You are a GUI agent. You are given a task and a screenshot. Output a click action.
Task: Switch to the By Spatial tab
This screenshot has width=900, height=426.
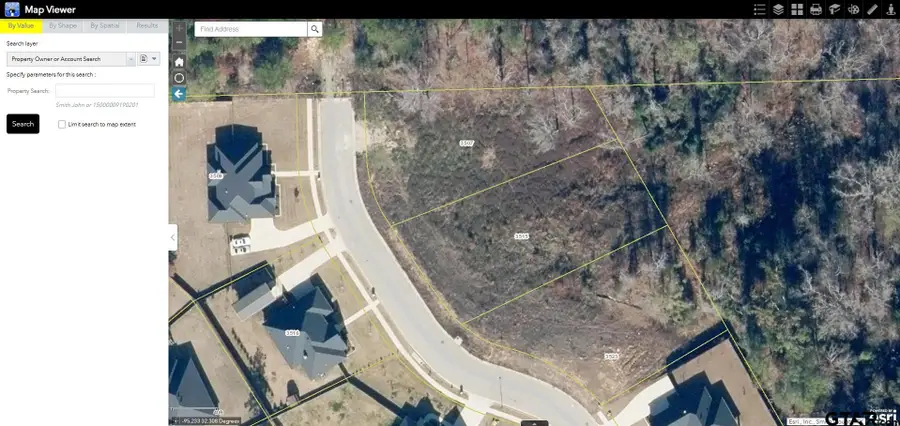click(104, 26)
